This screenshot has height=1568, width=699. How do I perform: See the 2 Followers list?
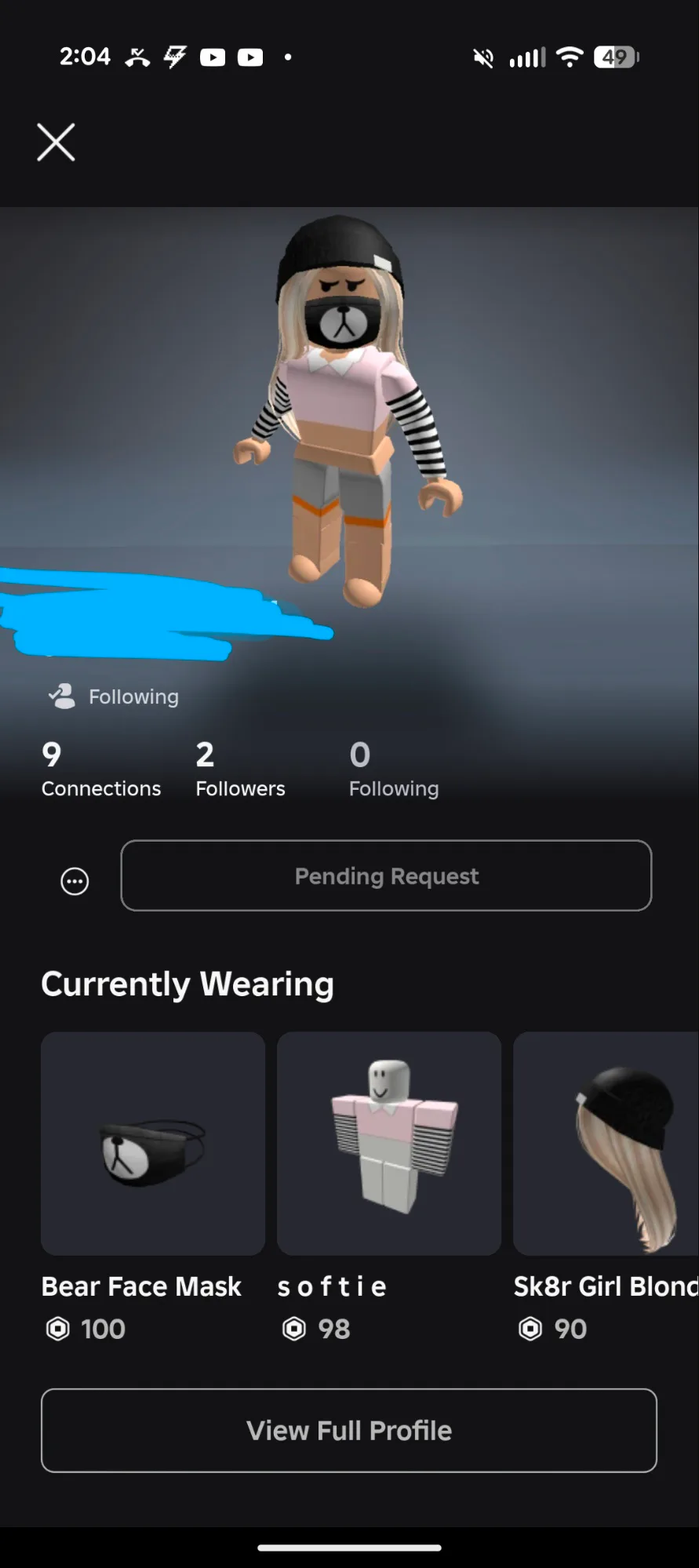(x=240, y=769)
